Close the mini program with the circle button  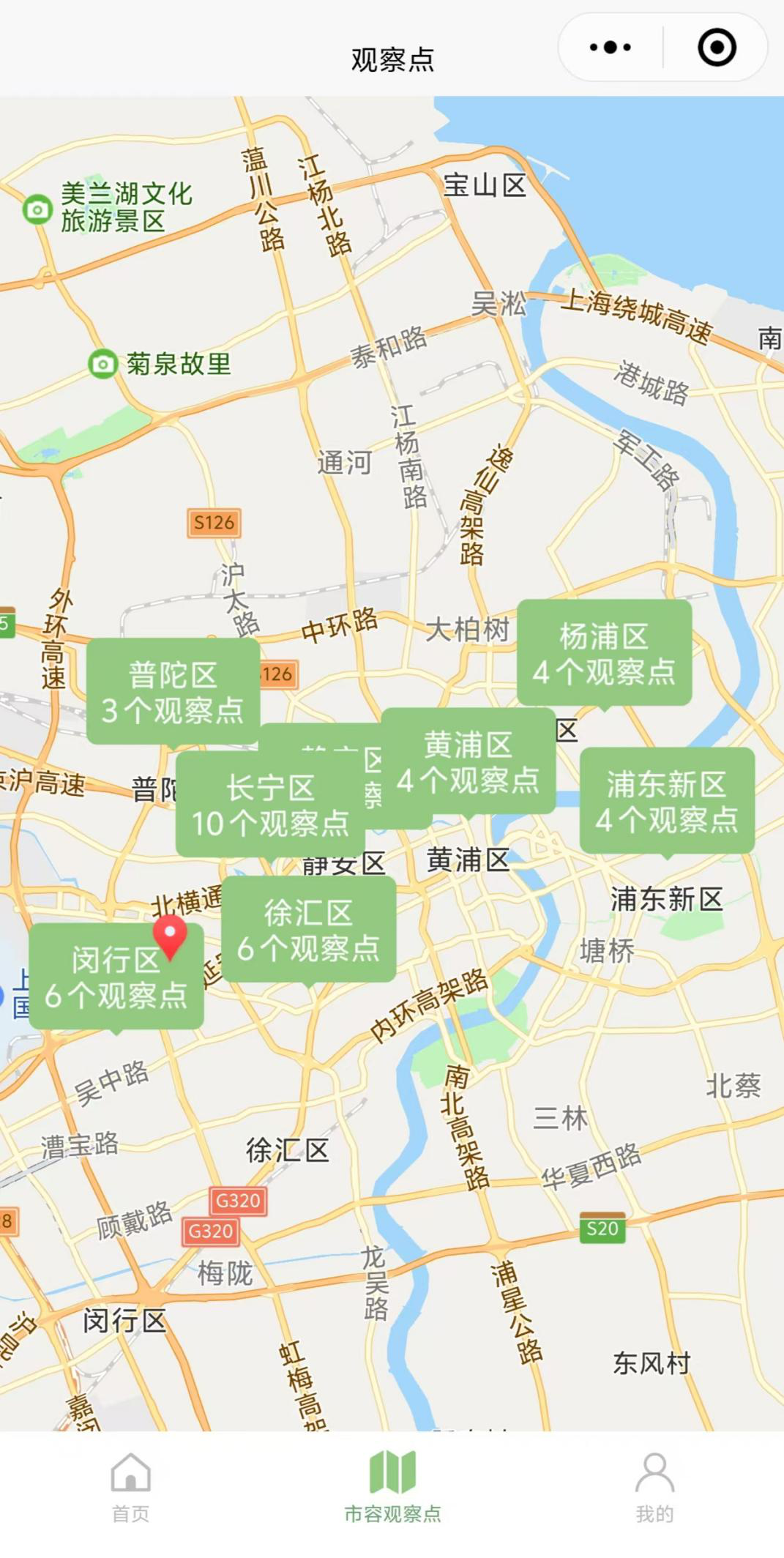[x=716, y=48]
